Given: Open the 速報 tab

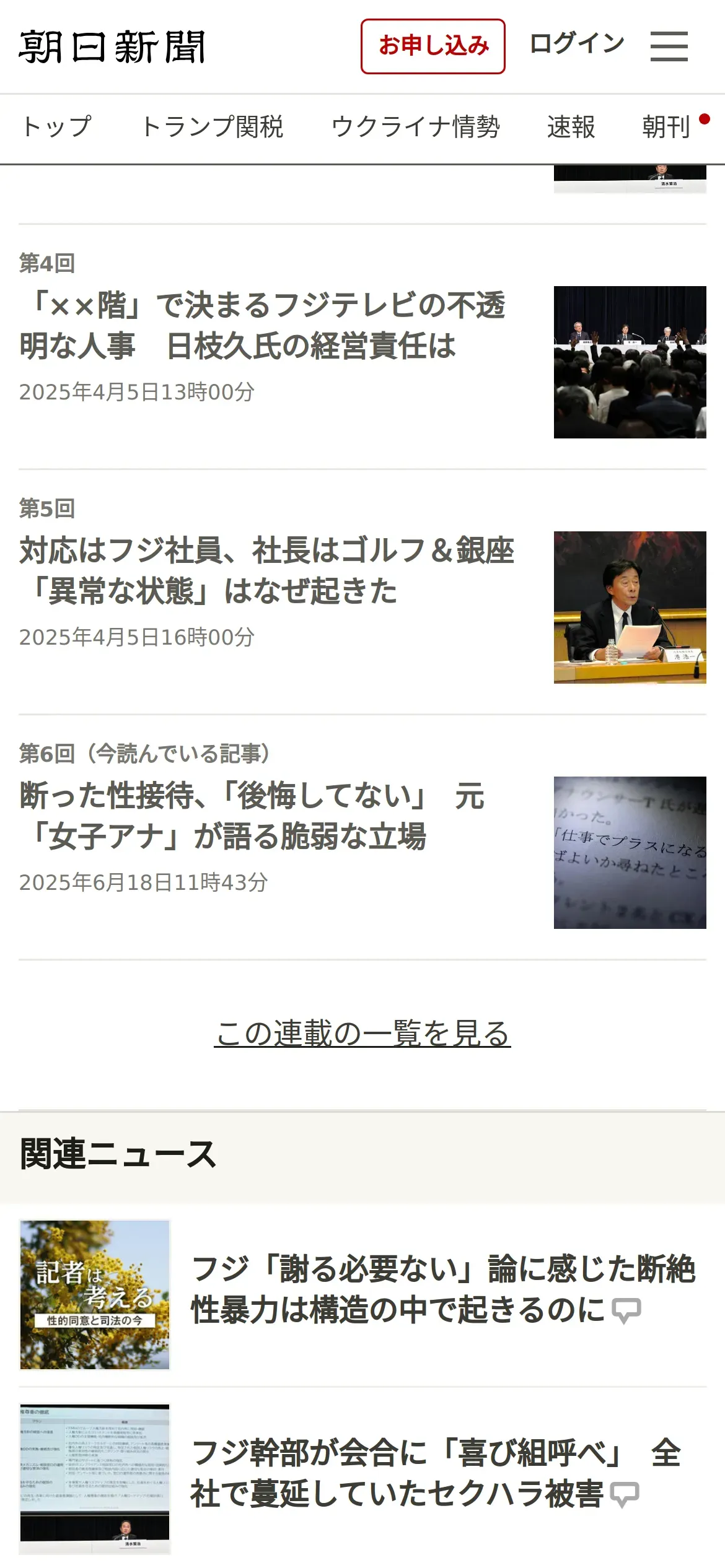Looking at the screenshot, I should pos(571,128).
